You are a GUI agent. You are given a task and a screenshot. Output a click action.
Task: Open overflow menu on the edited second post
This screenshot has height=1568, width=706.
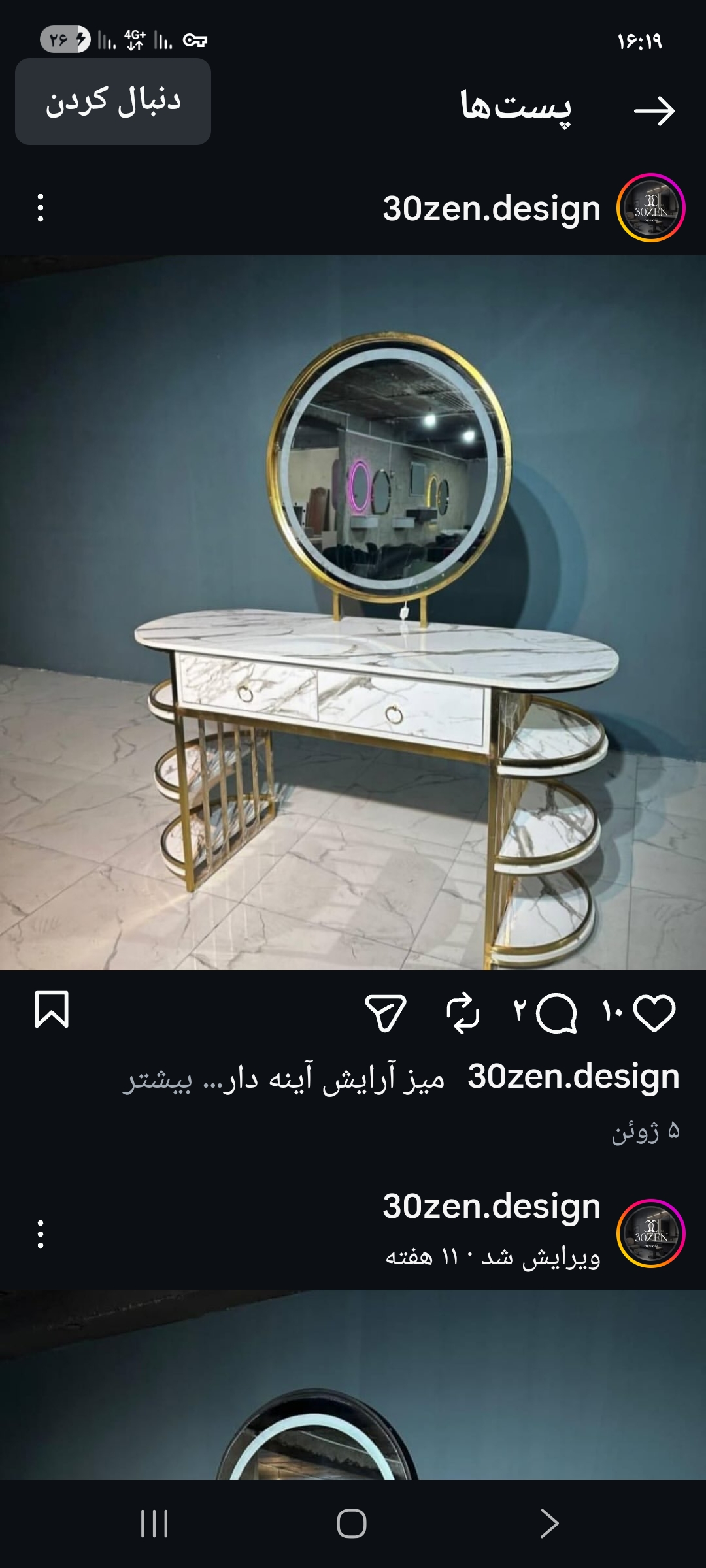[x=41, y=1233]
